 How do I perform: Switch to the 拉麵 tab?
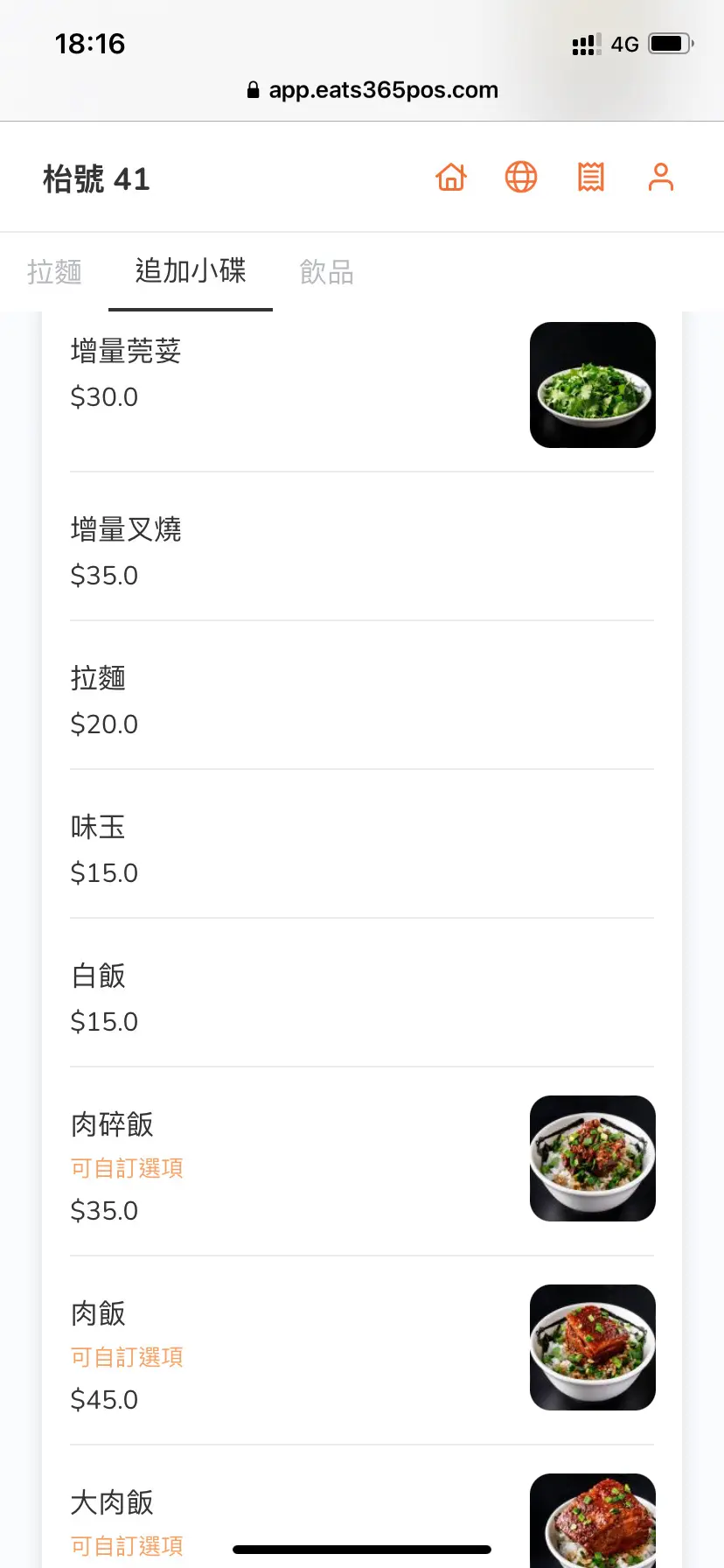tap(54, 272)
